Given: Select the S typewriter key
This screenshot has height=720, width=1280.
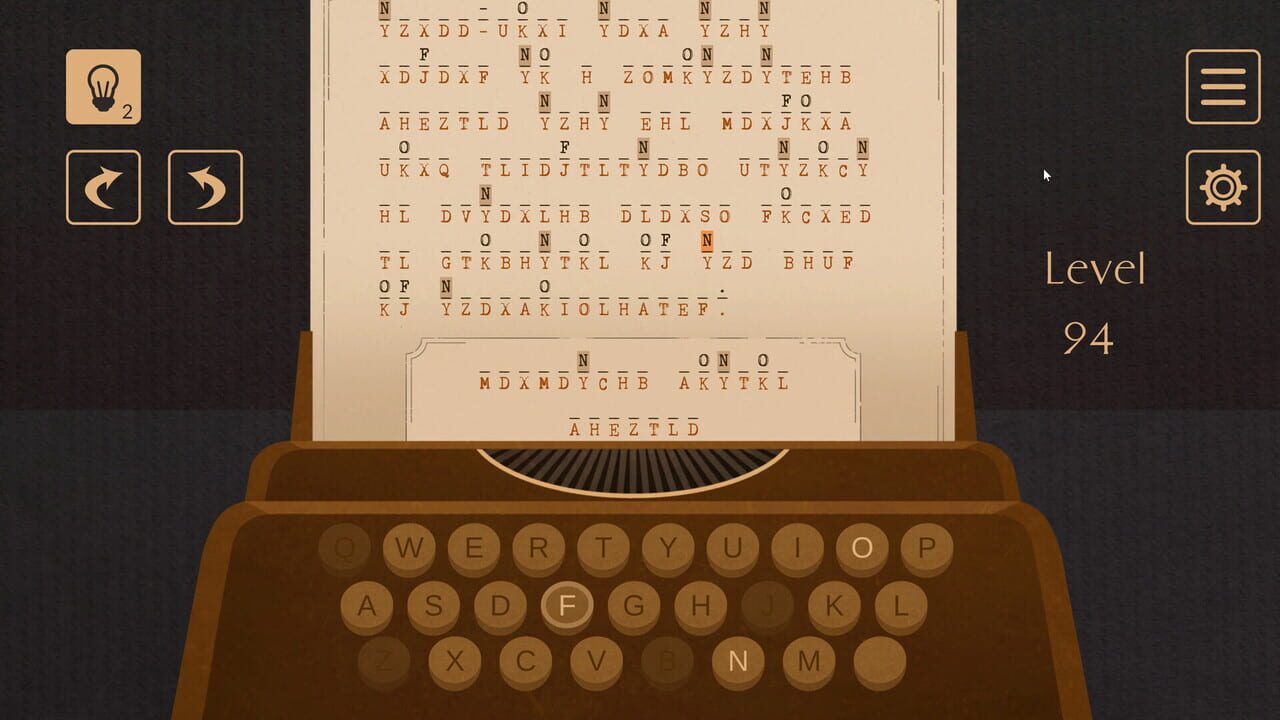Looking at the screenshot, I should coord(433,605).
